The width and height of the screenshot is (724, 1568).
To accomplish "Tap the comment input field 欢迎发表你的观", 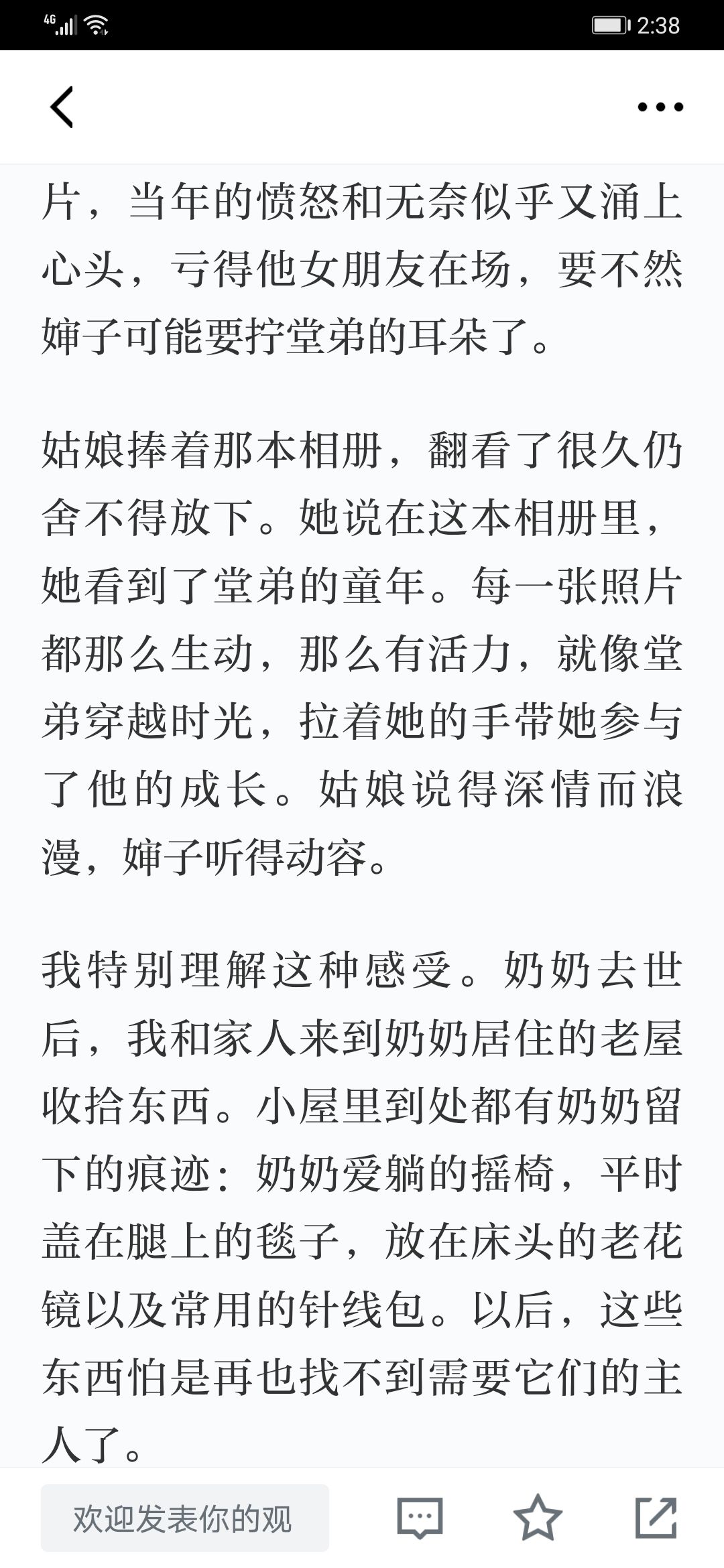I will [185, 1518].
